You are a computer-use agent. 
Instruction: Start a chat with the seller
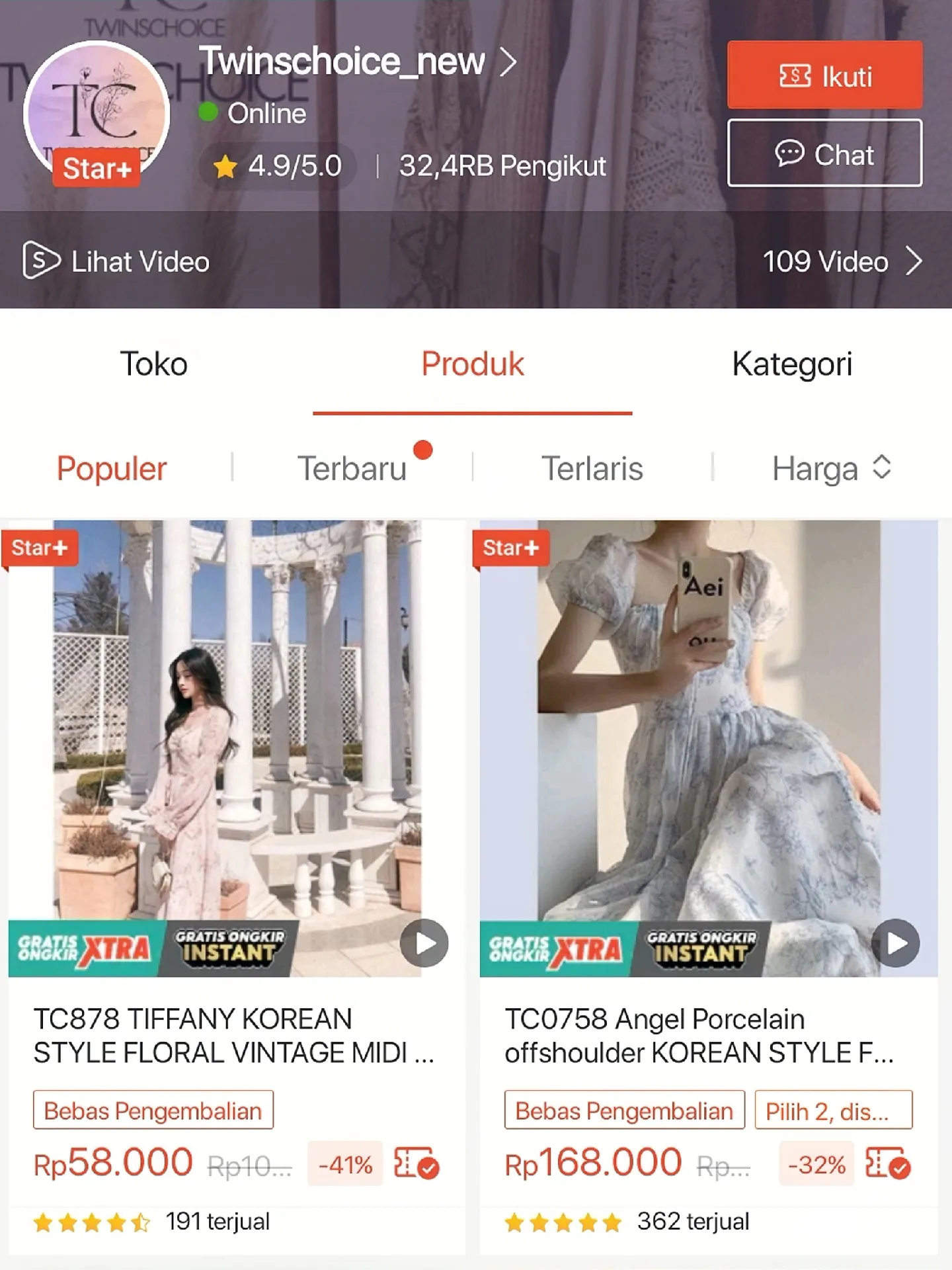[x=824, y=153]
